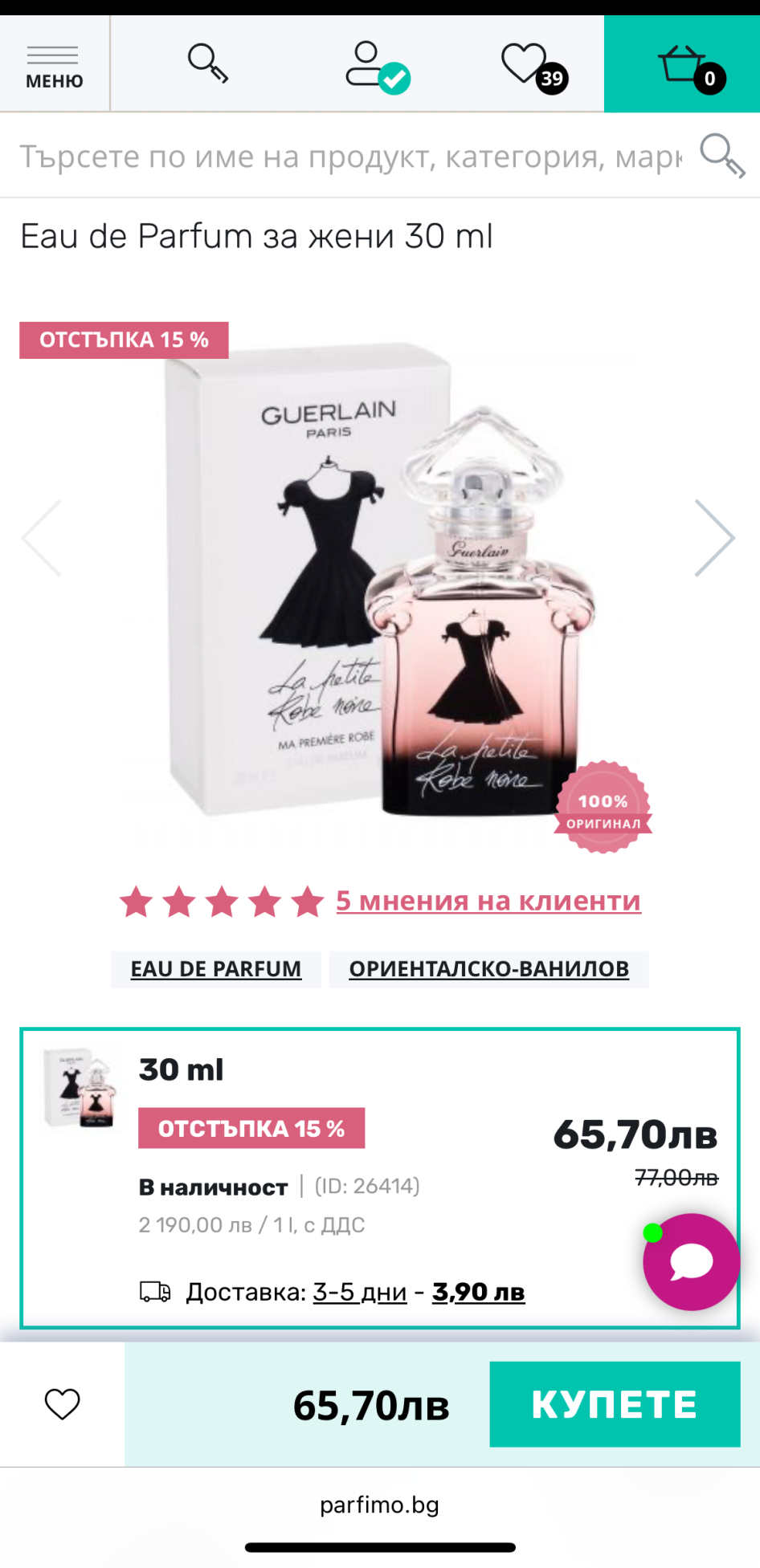
Task: Open the 3,90 лв delivery price link
Action: pyautogui.click(x=478, y=1292)
